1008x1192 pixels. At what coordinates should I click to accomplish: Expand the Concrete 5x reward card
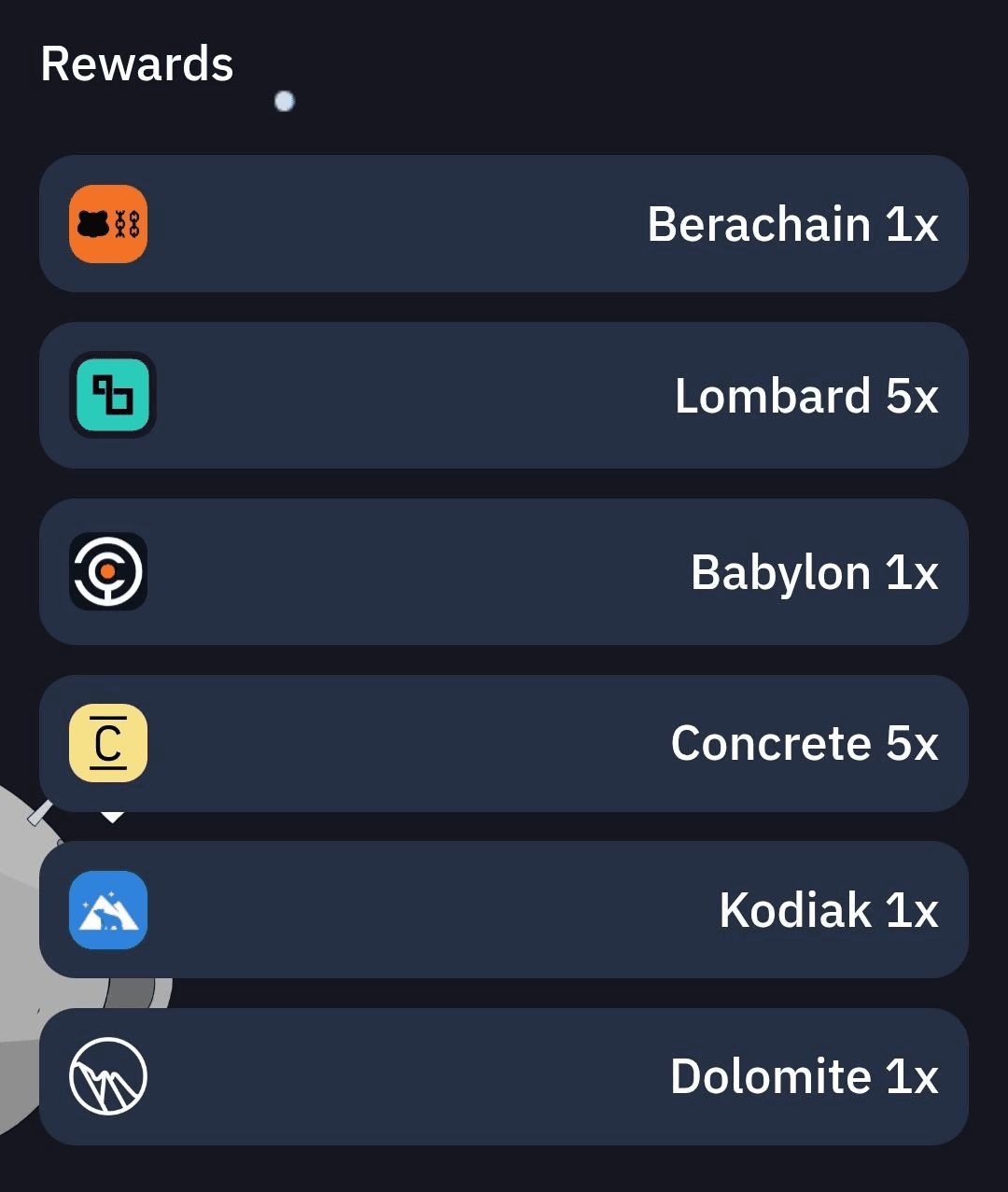[x=504, y=744]
